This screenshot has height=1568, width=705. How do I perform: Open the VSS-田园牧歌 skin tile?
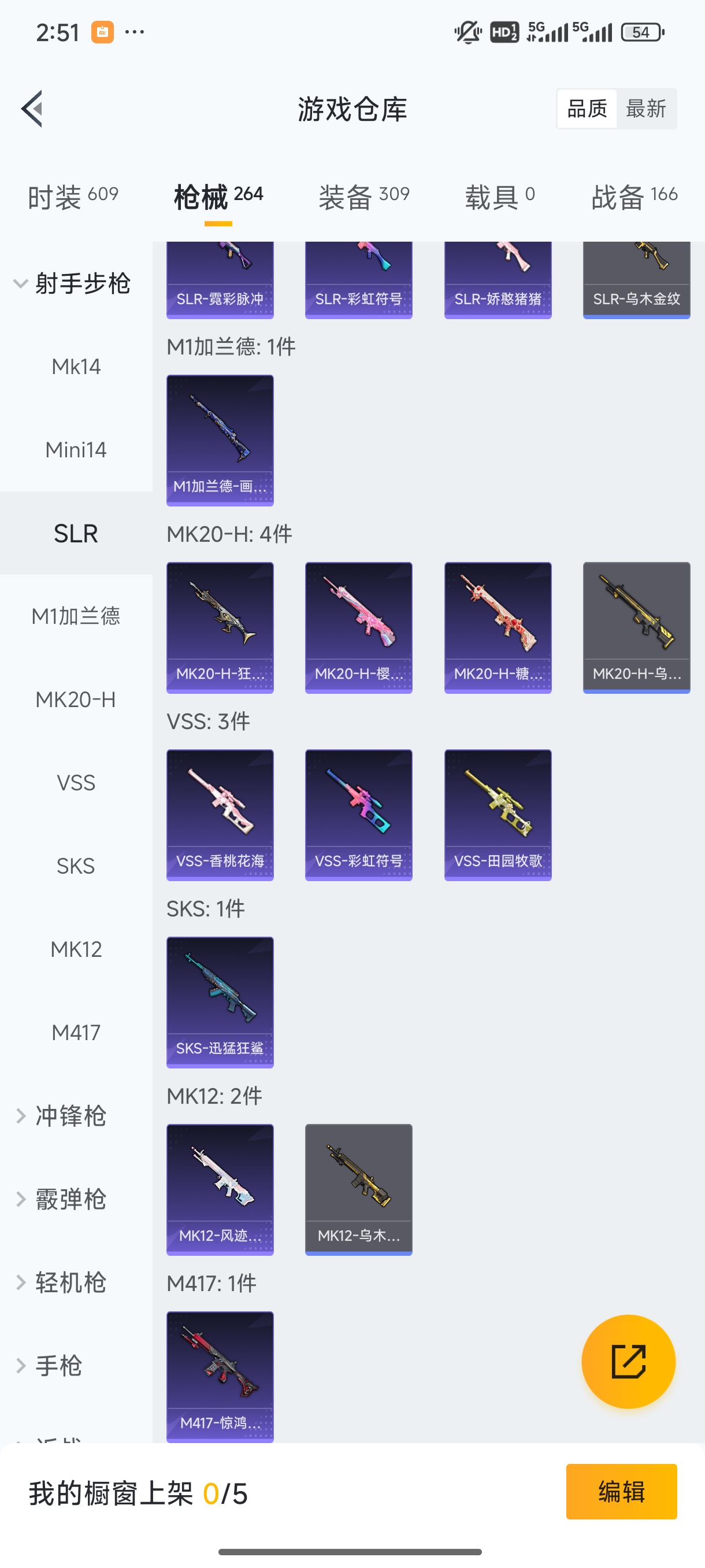click(498, 815)
